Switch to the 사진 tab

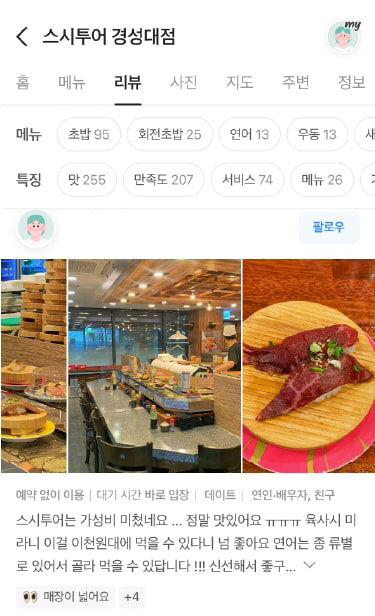click(x=183, y=82)
